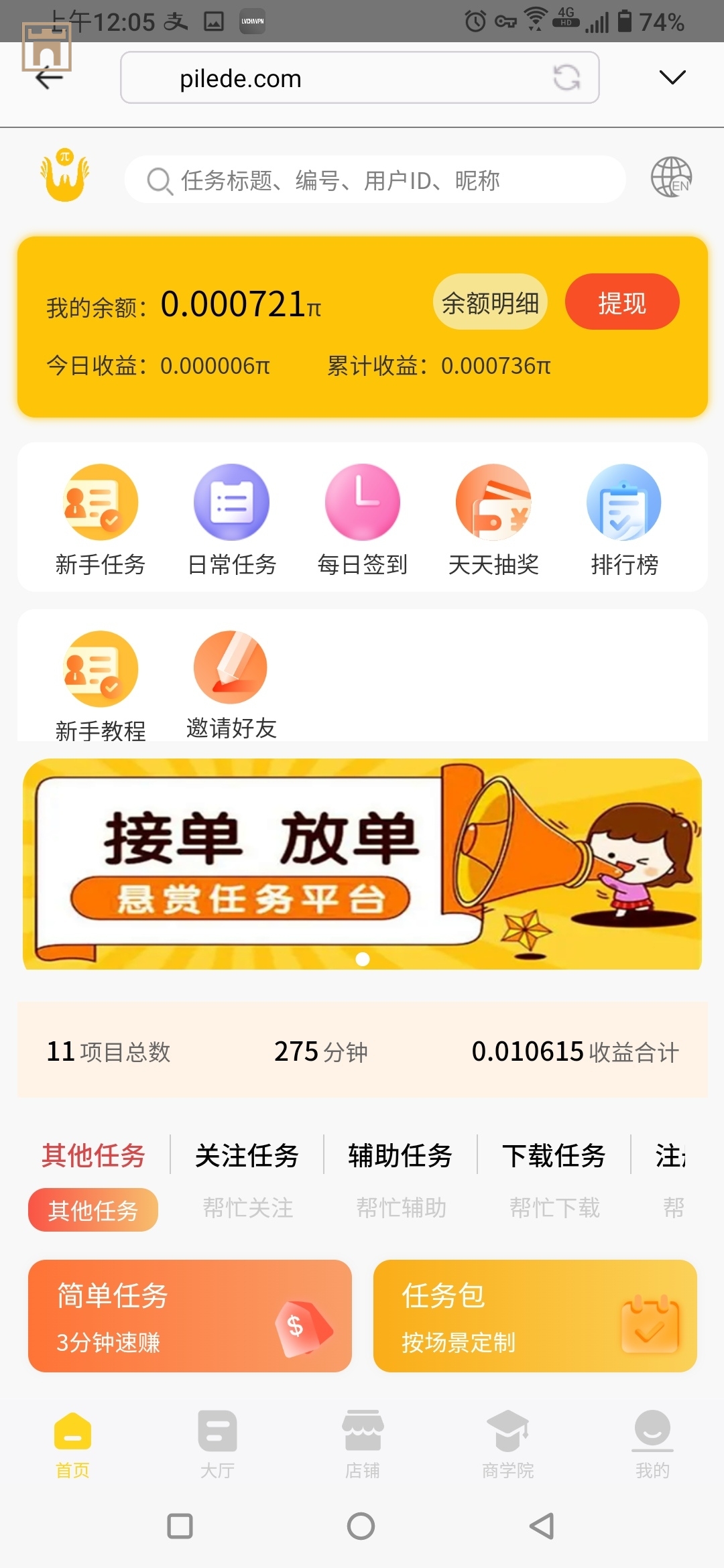The height and width of the screenshot is (1568, 724).
Task: Switch to the 我的 tab
Action: [x=652, y=1444]
